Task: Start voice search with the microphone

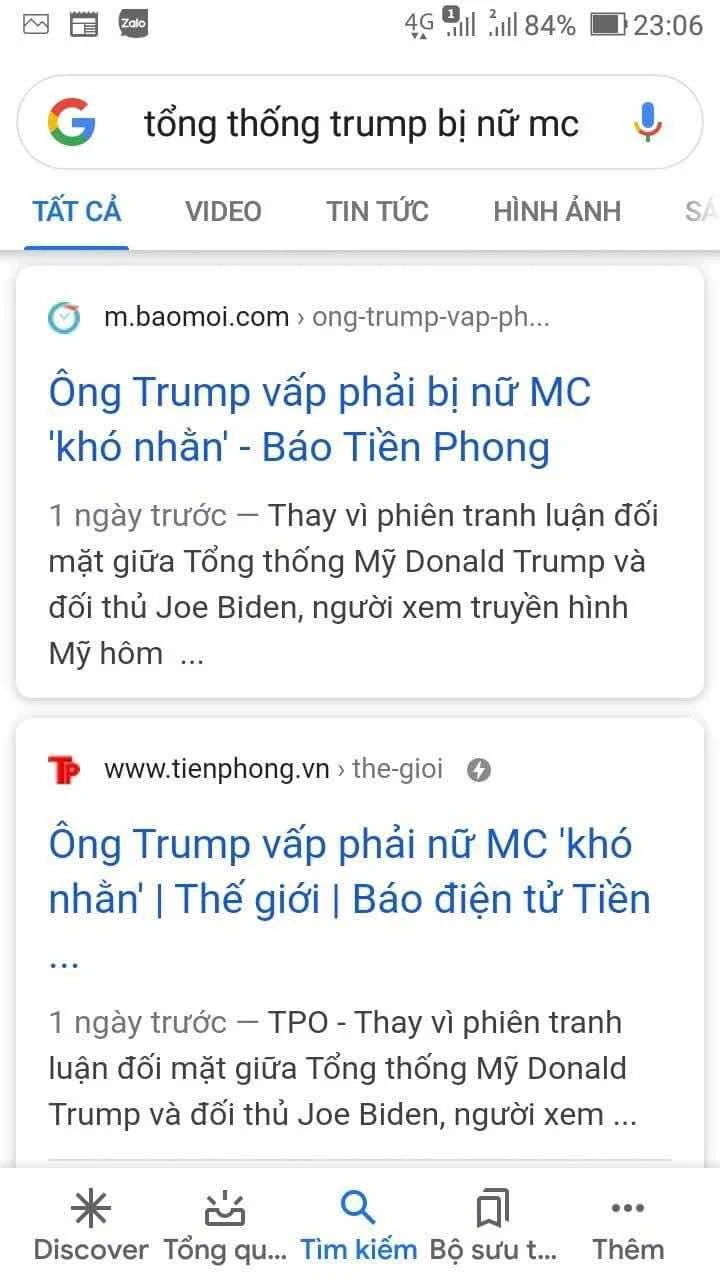Action: (647, 124)
